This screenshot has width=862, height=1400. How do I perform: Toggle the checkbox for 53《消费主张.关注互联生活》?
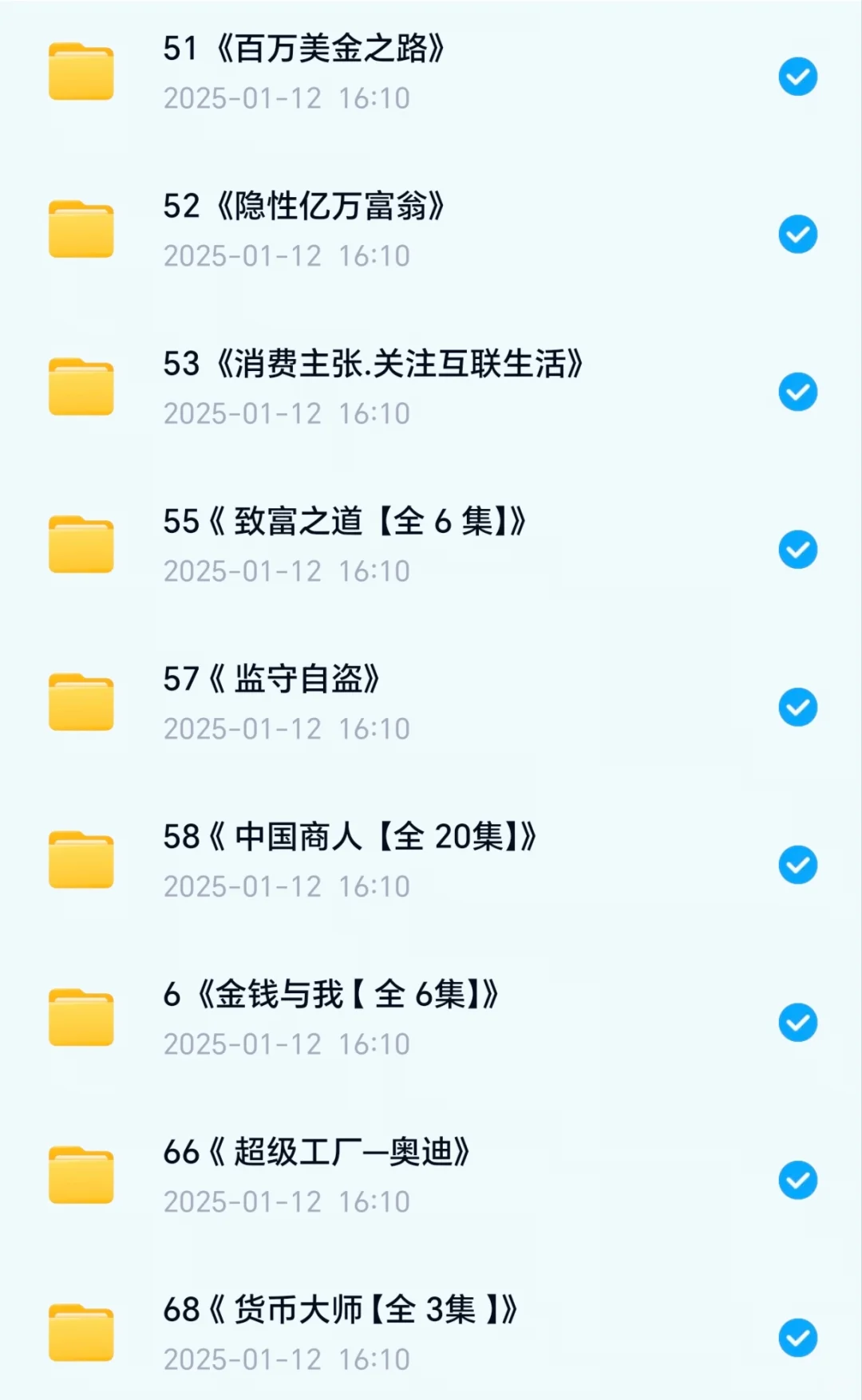pyautogui.click(x=797, y=392)
